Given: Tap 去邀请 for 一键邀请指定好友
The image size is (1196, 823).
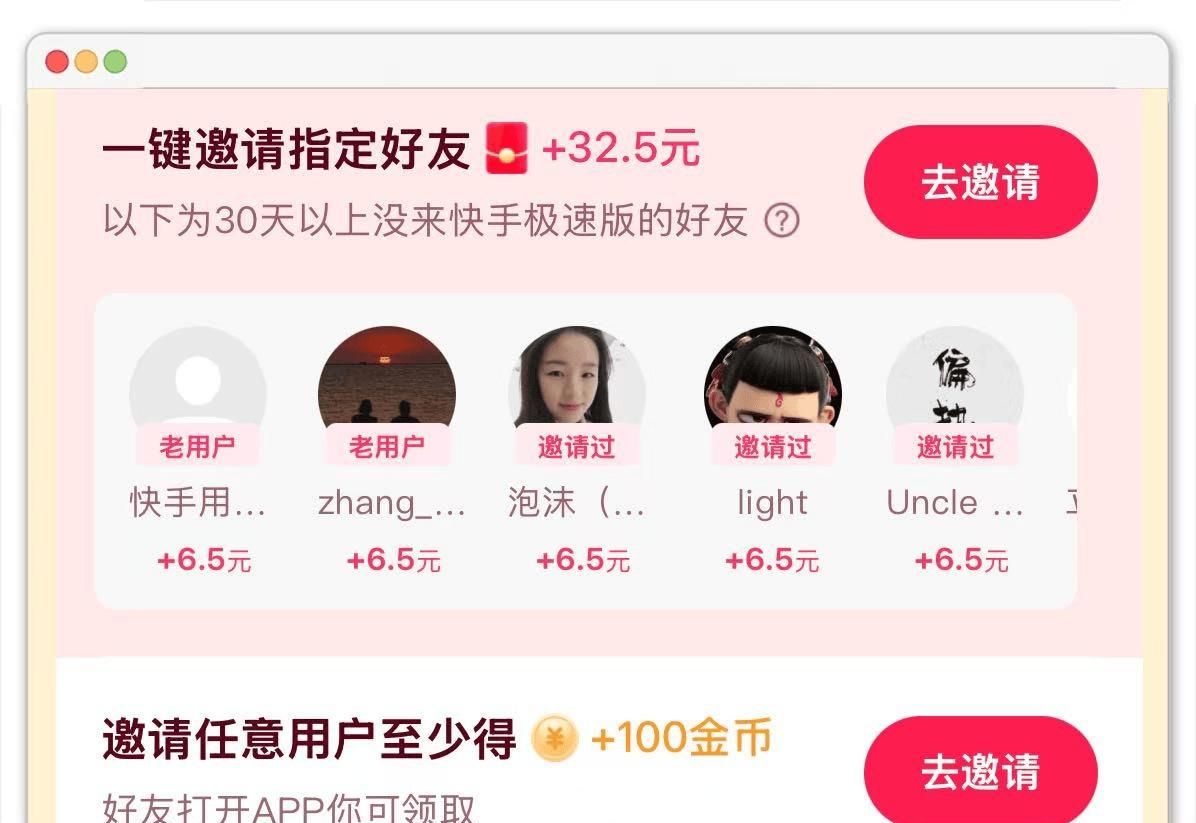Looking at the screenshot, I should [x=980, y=182].
